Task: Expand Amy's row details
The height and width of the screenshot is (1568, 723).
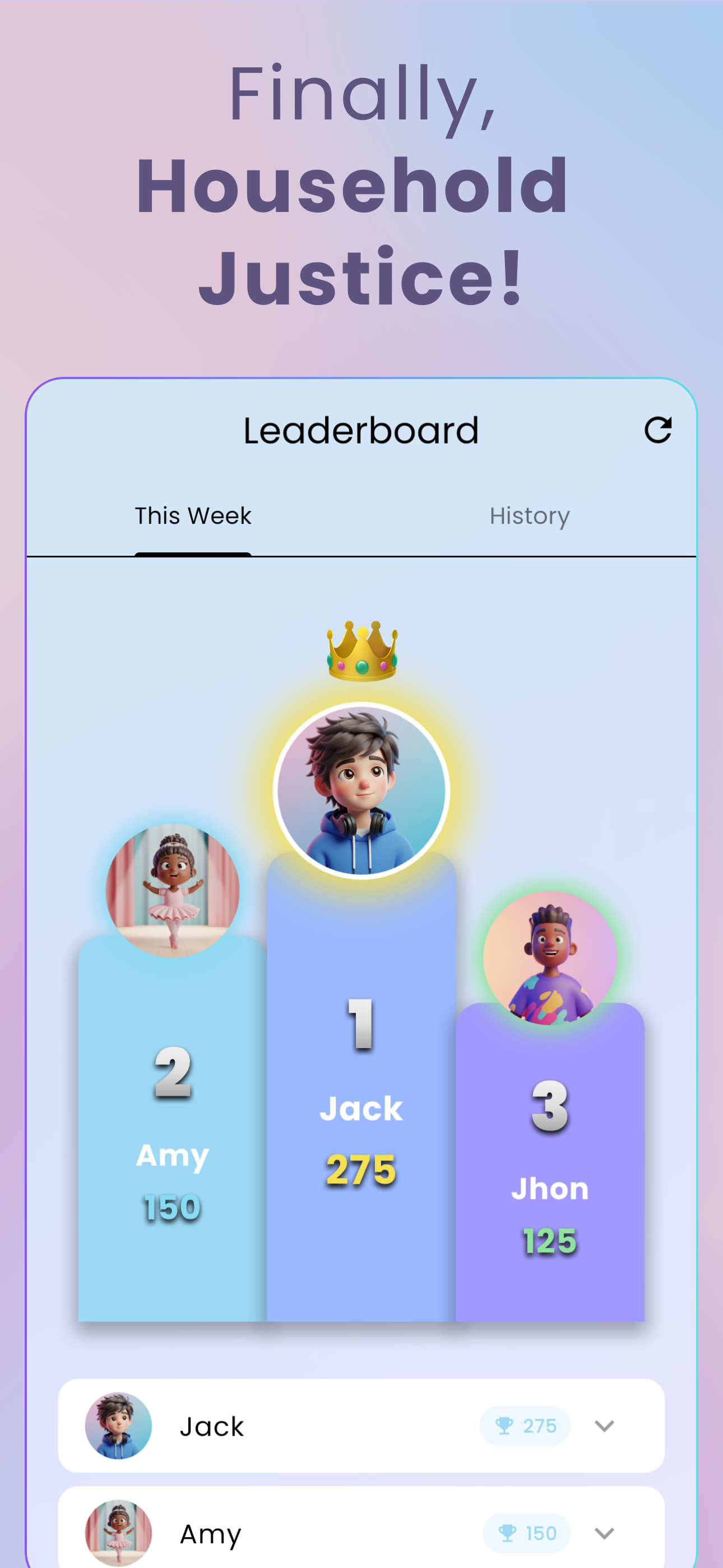Action: (x=604, y=1533)
